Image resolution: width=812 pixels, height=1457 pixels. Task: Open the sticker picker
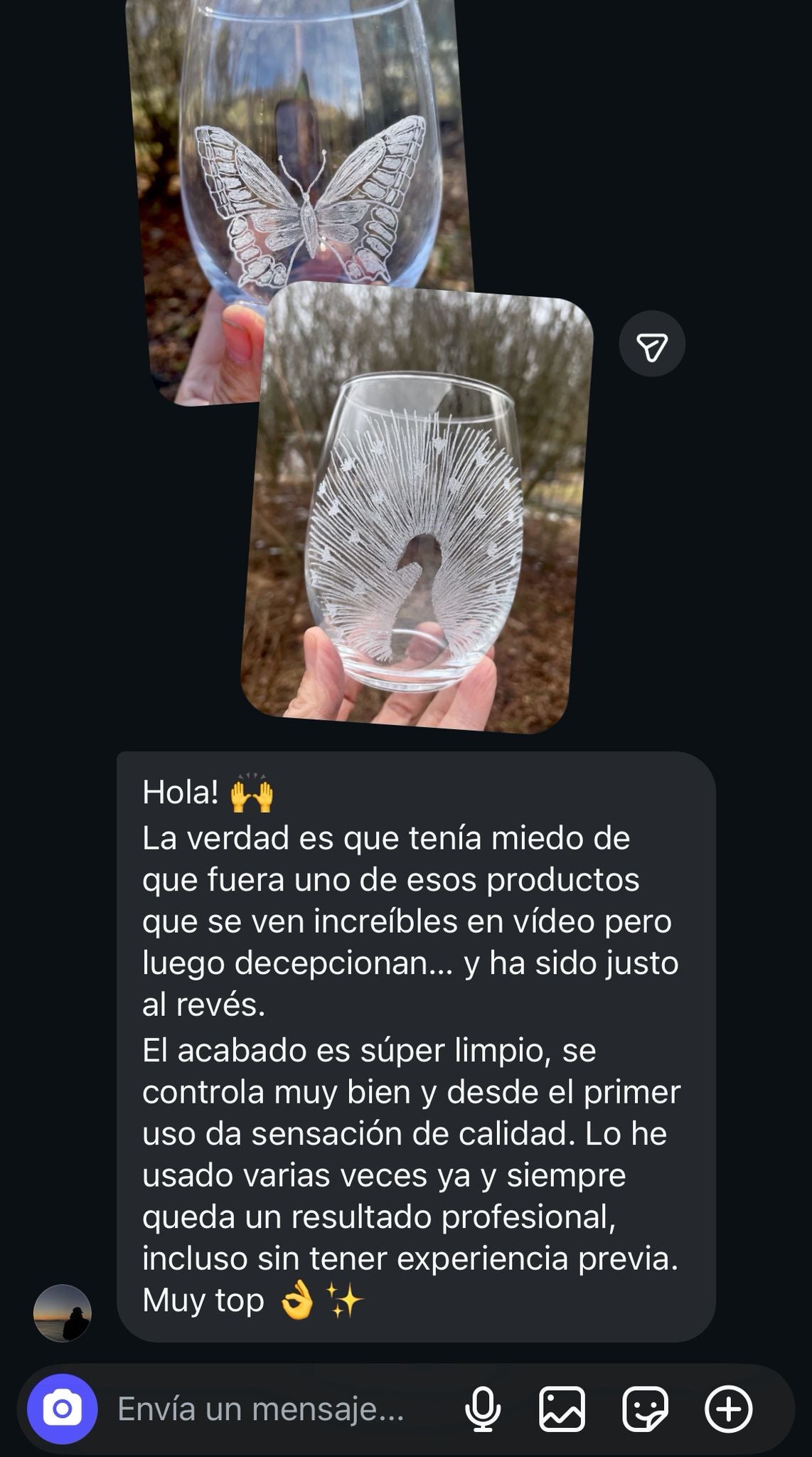[x=646, y=1409]
